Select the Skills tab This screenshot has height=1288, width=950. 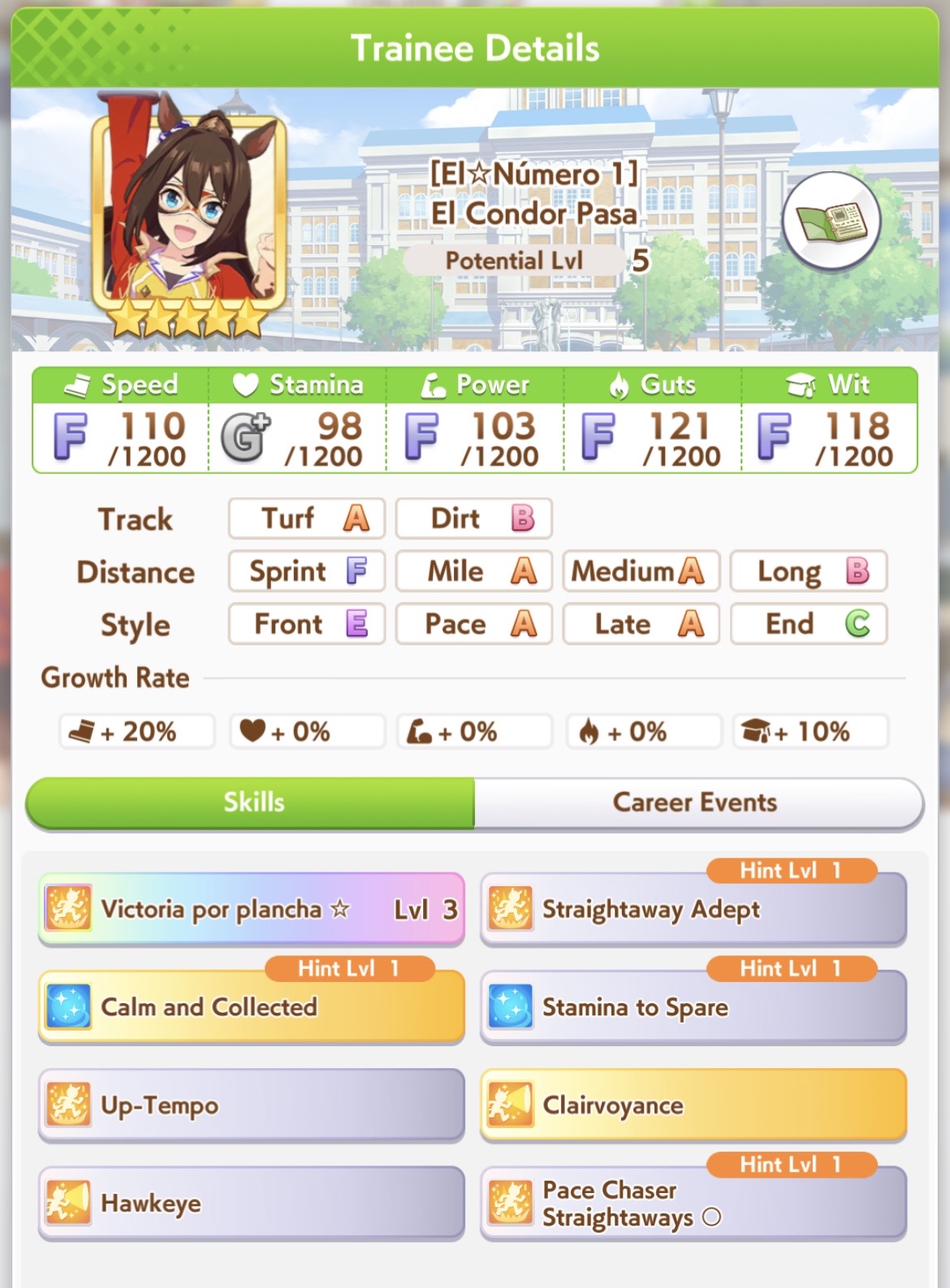click(x=252, y=803)
